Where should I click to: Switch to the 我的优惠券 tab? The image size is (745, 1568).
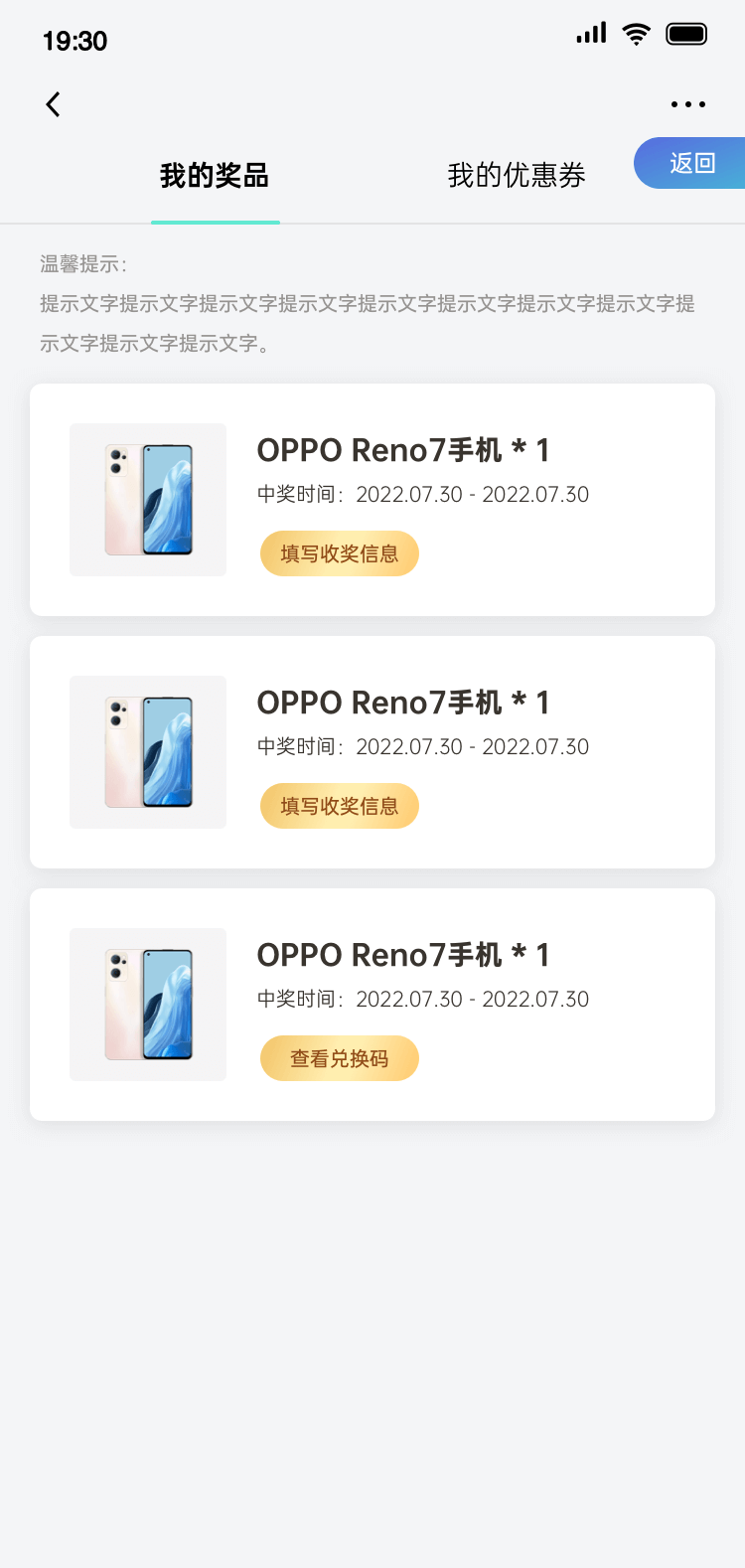[x=517, y=176]
